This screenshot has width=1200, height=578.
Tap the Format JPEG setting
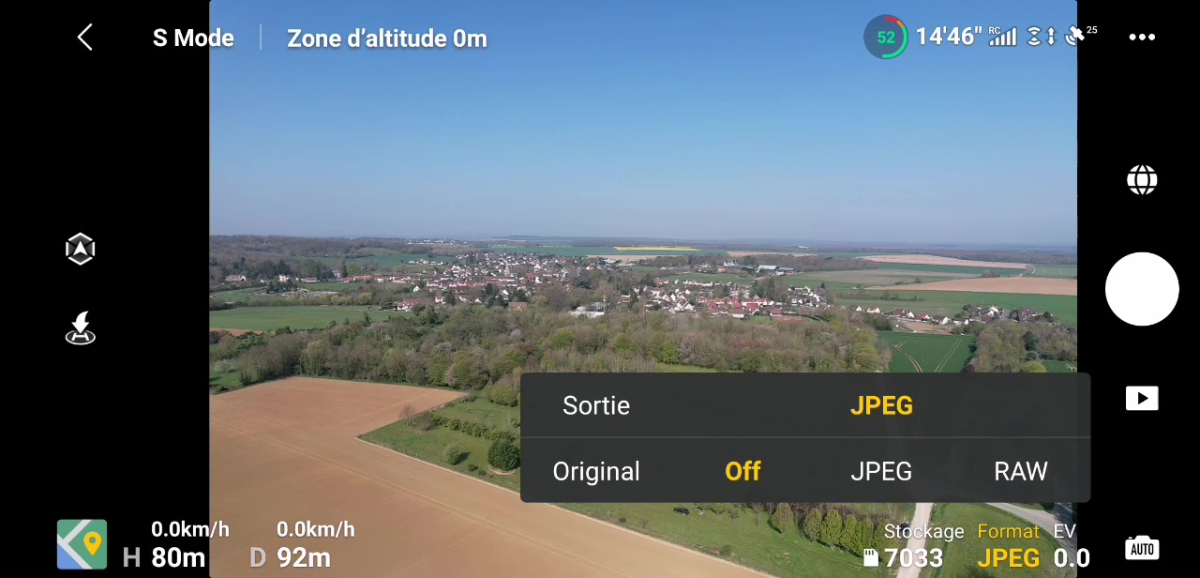[1008, 546]
